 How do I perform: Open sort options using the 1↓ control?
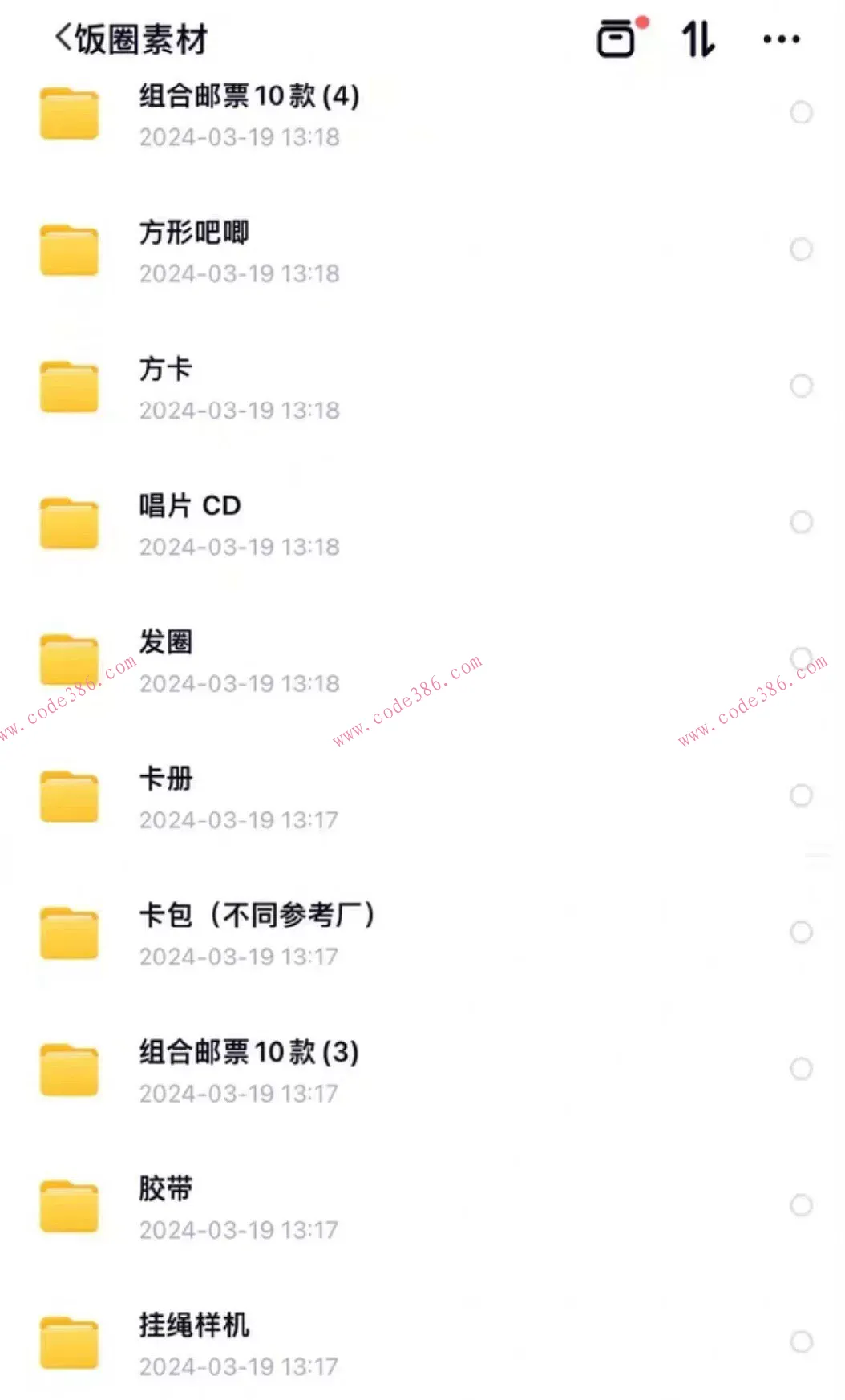696,38
